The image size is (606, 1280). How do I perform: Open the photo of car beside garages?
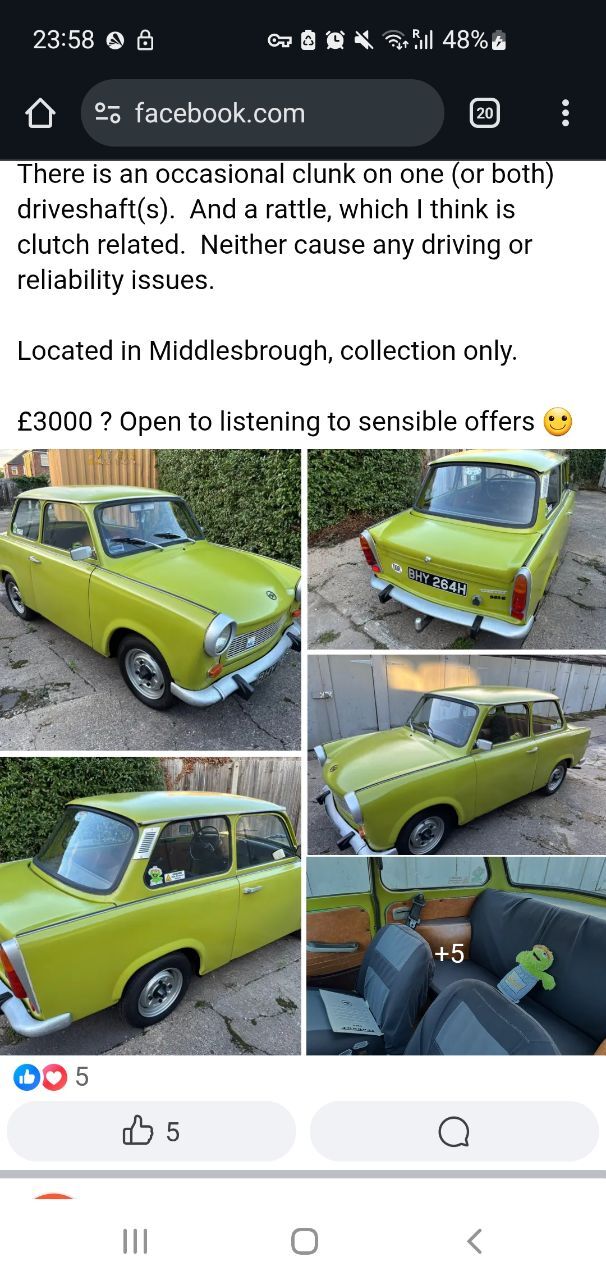(456, 754)
